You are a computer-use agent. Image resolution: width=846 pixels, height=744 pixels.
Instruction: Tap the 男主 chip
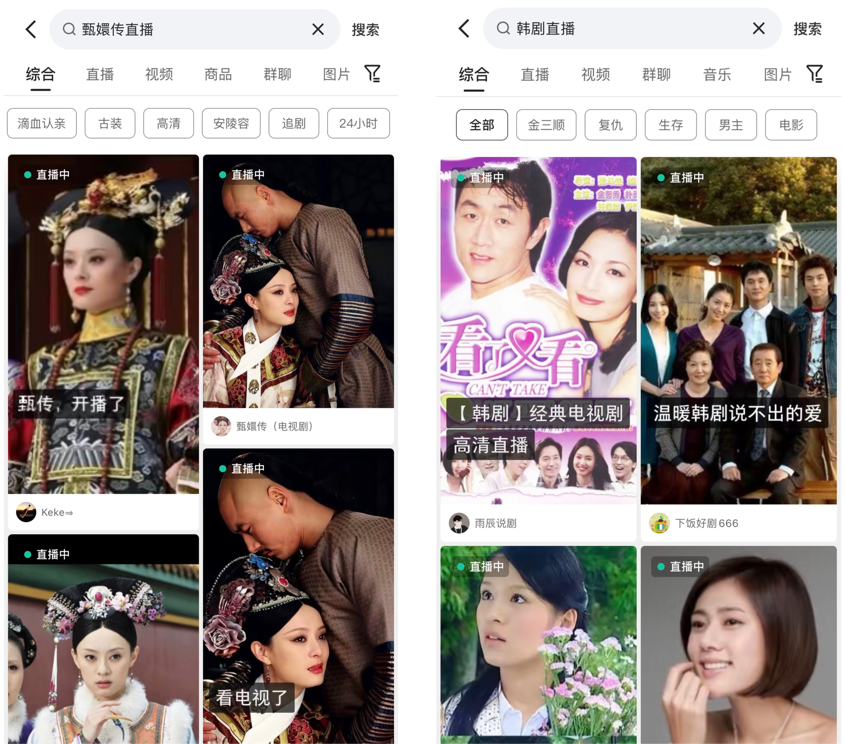[731, 125]
